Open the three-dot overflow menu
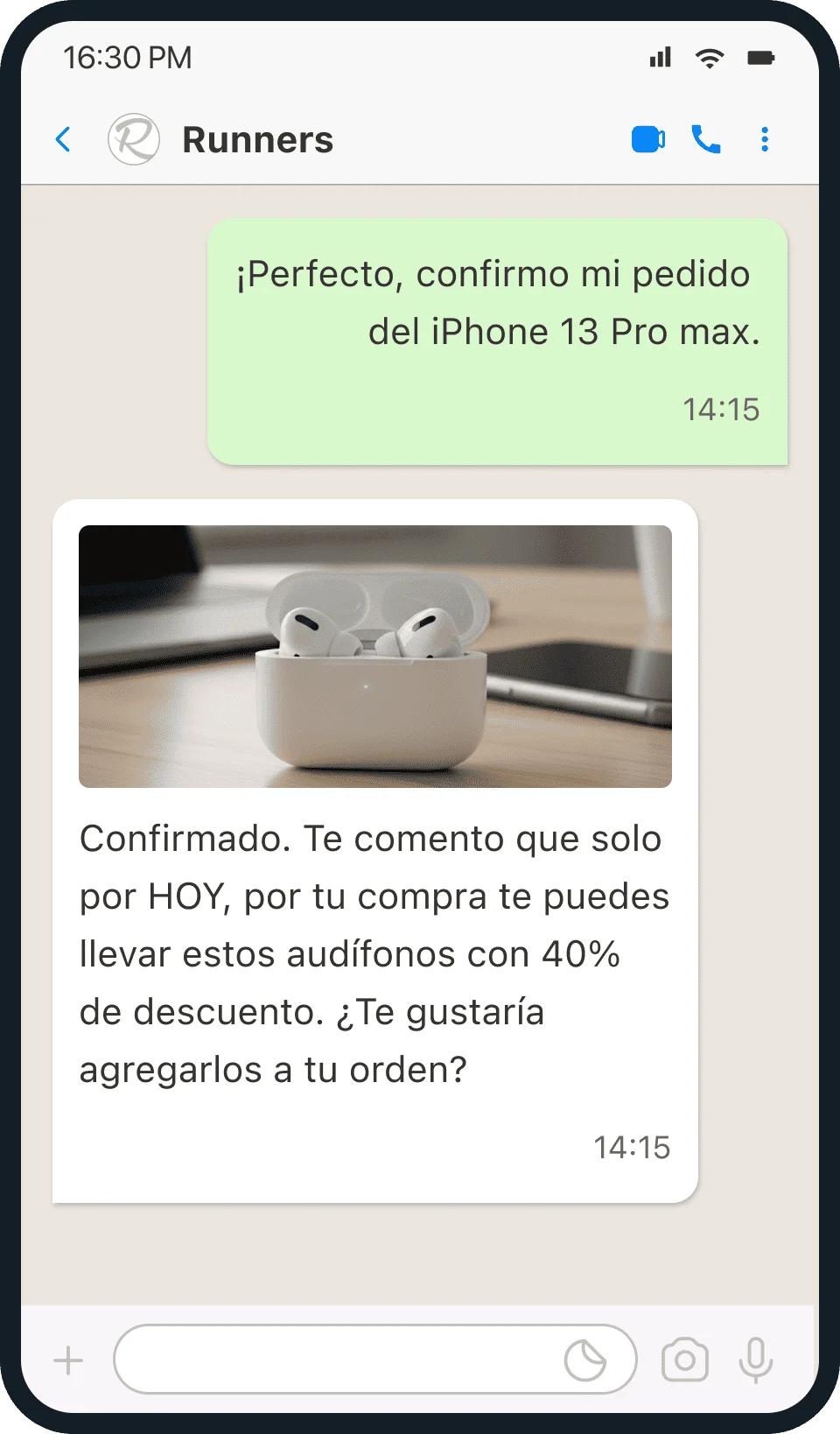Screen dimensions: 840x1434 coord(765,139)
